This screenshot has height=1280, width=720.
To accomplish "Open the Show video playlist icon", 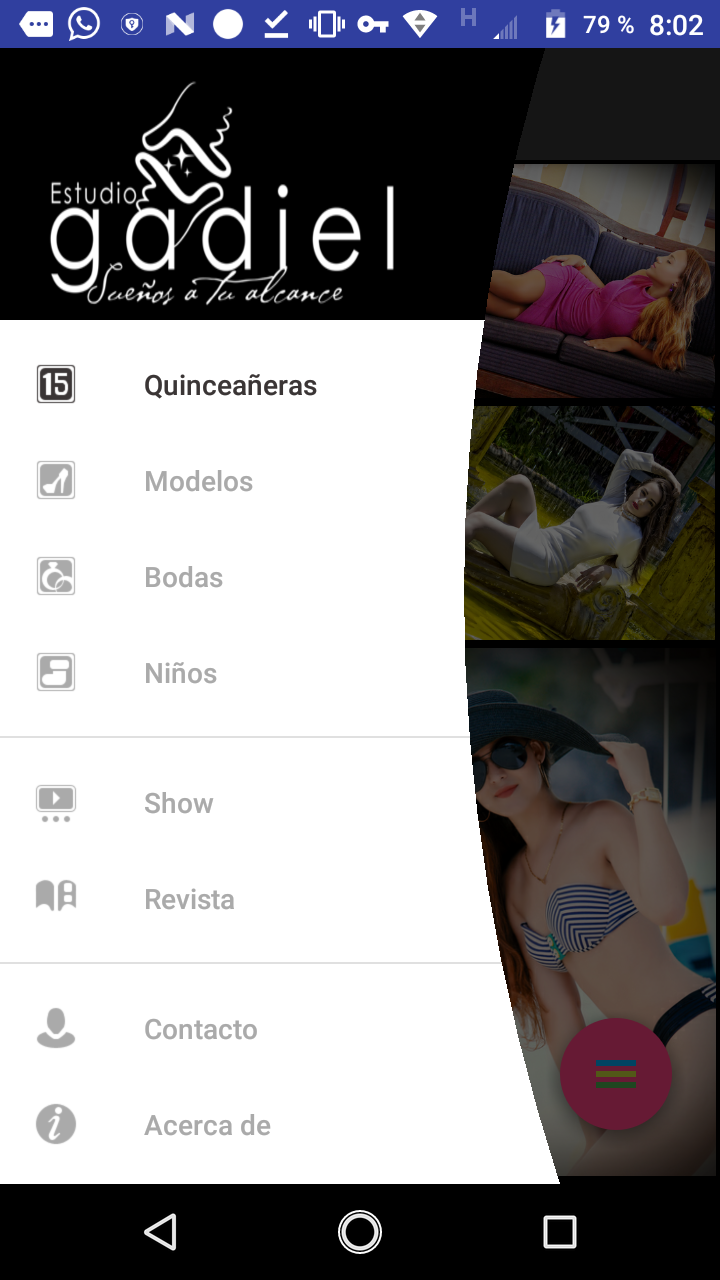I will [56, 802].
